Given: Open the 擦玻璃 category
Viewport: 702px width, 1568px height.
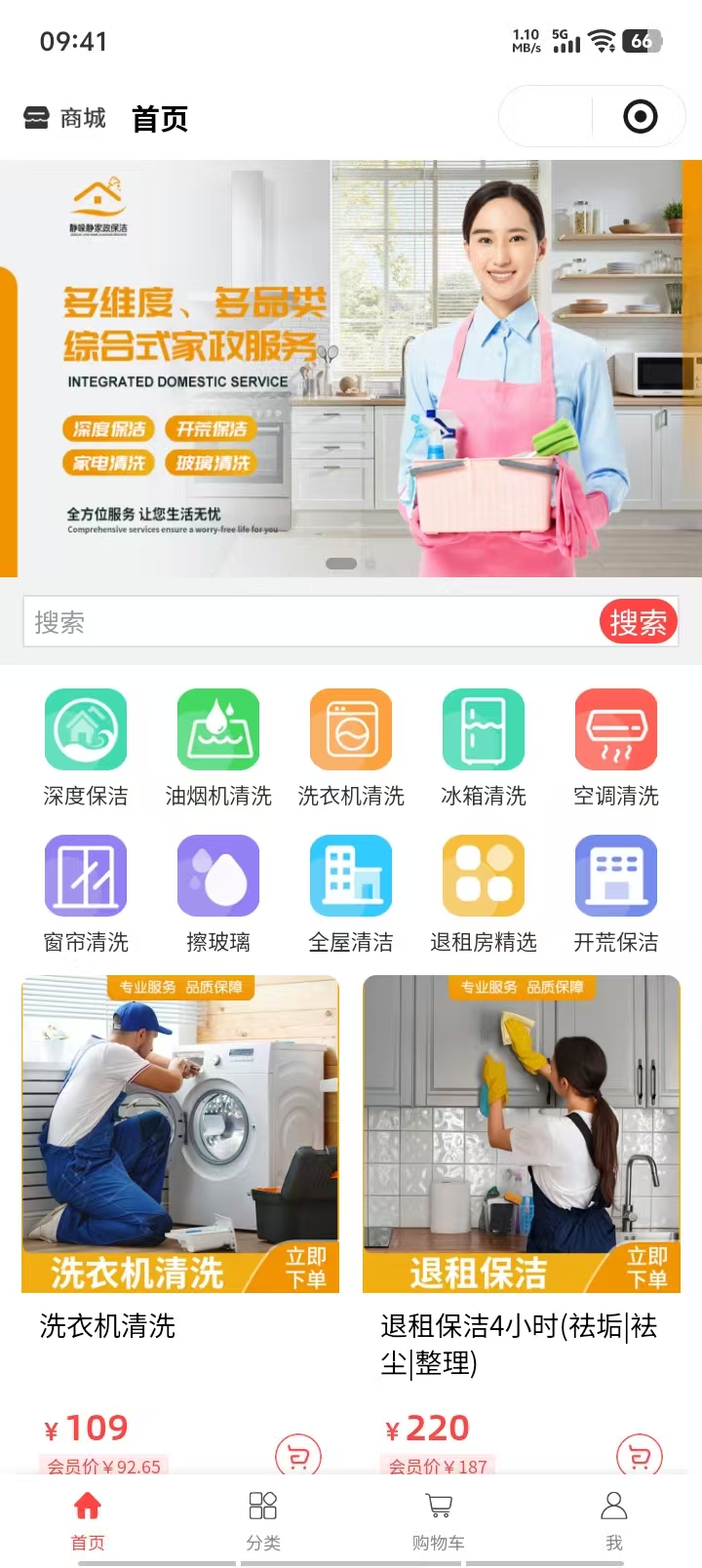Looking at the screenshot, I should 218,878.
